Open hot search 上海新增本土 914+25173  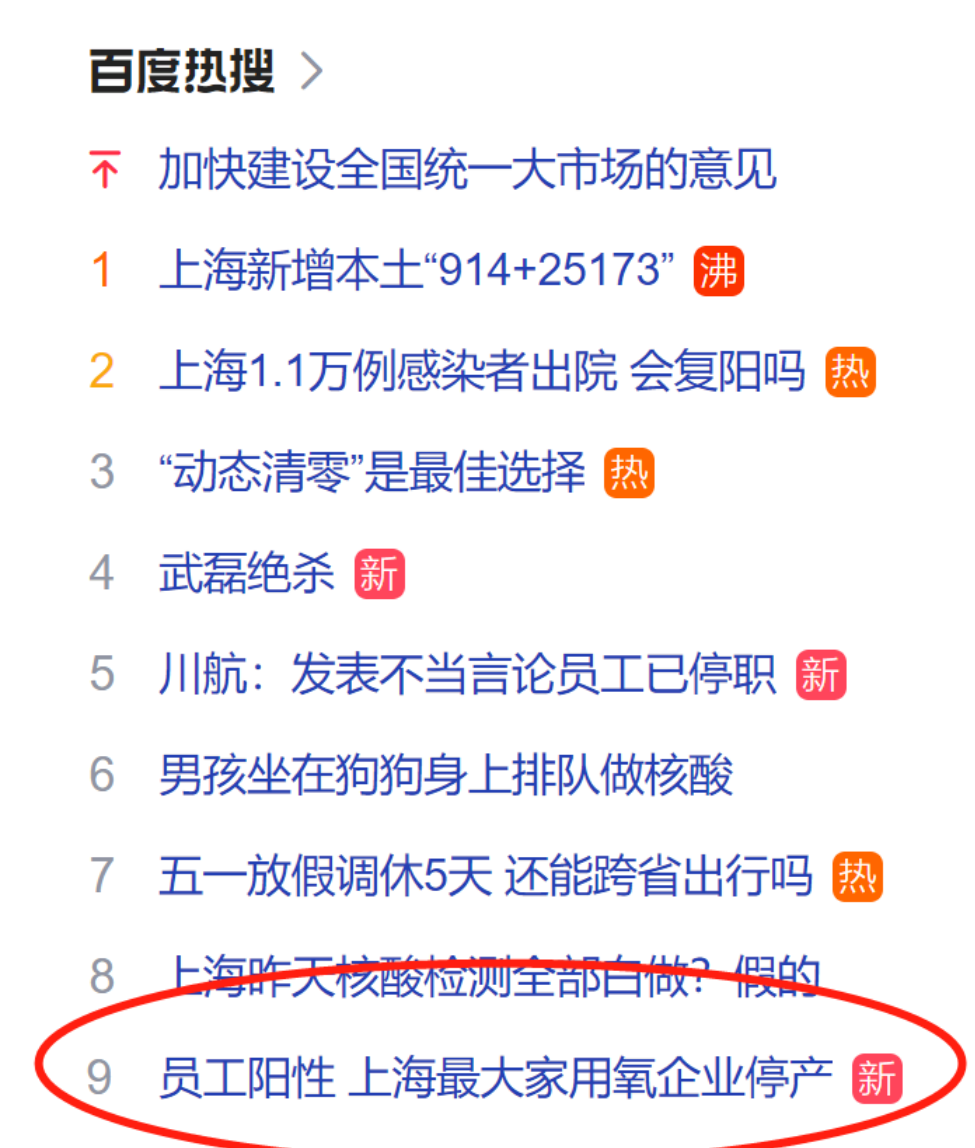click(x=416, y=271)
